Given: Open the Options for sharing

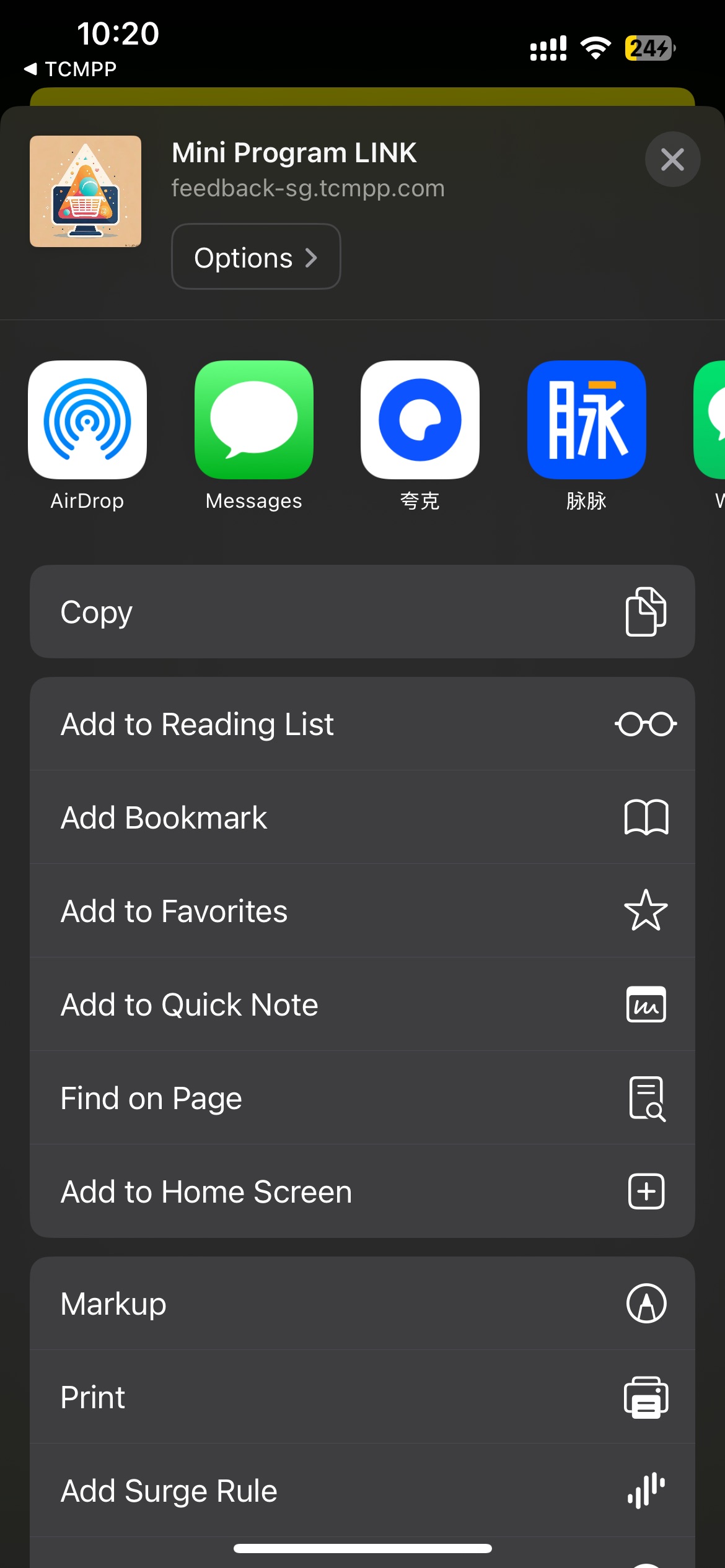Looking at the screenshot, I should [x=256, y=257].
